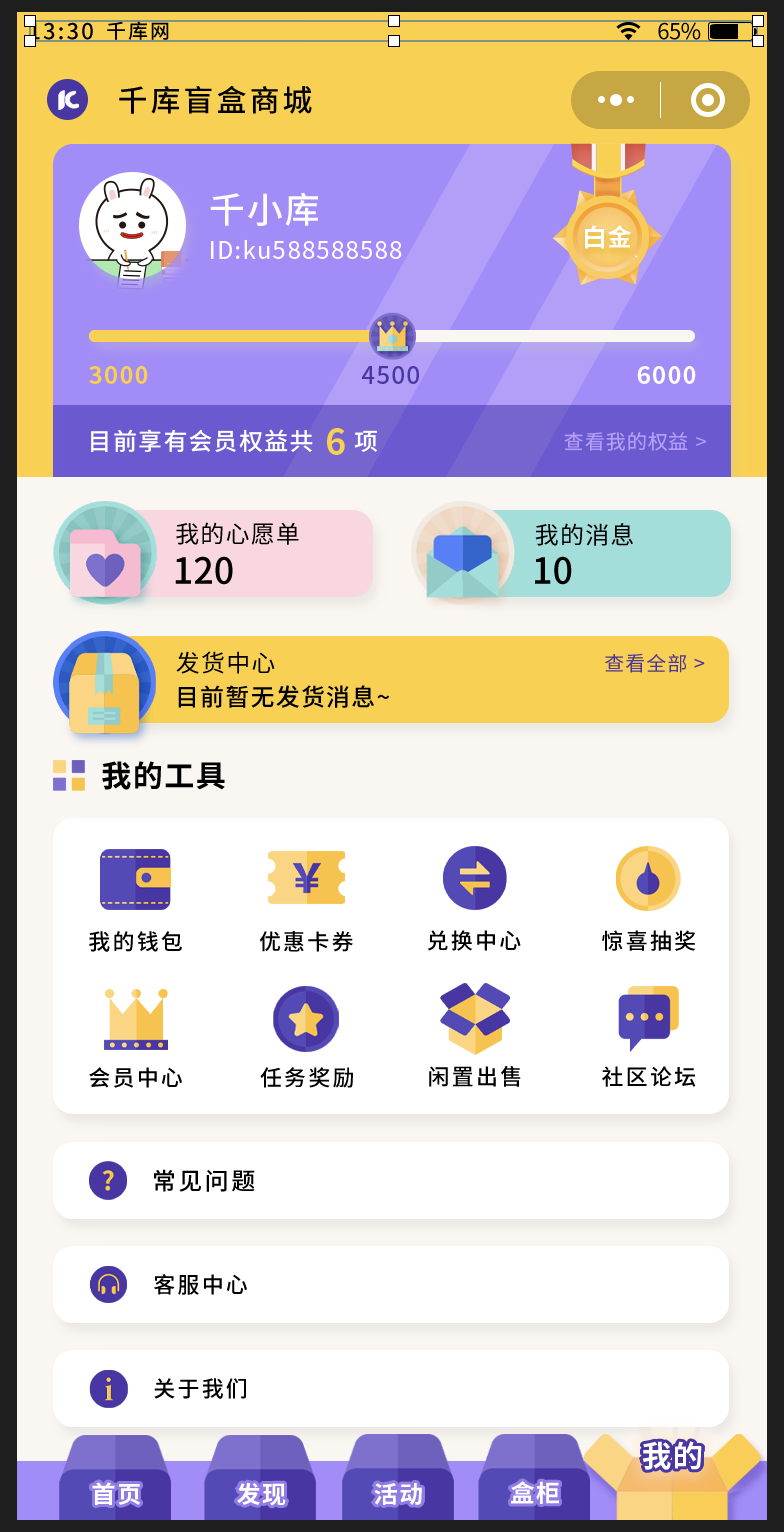Open 会员中心

[x=135, y=1036]
